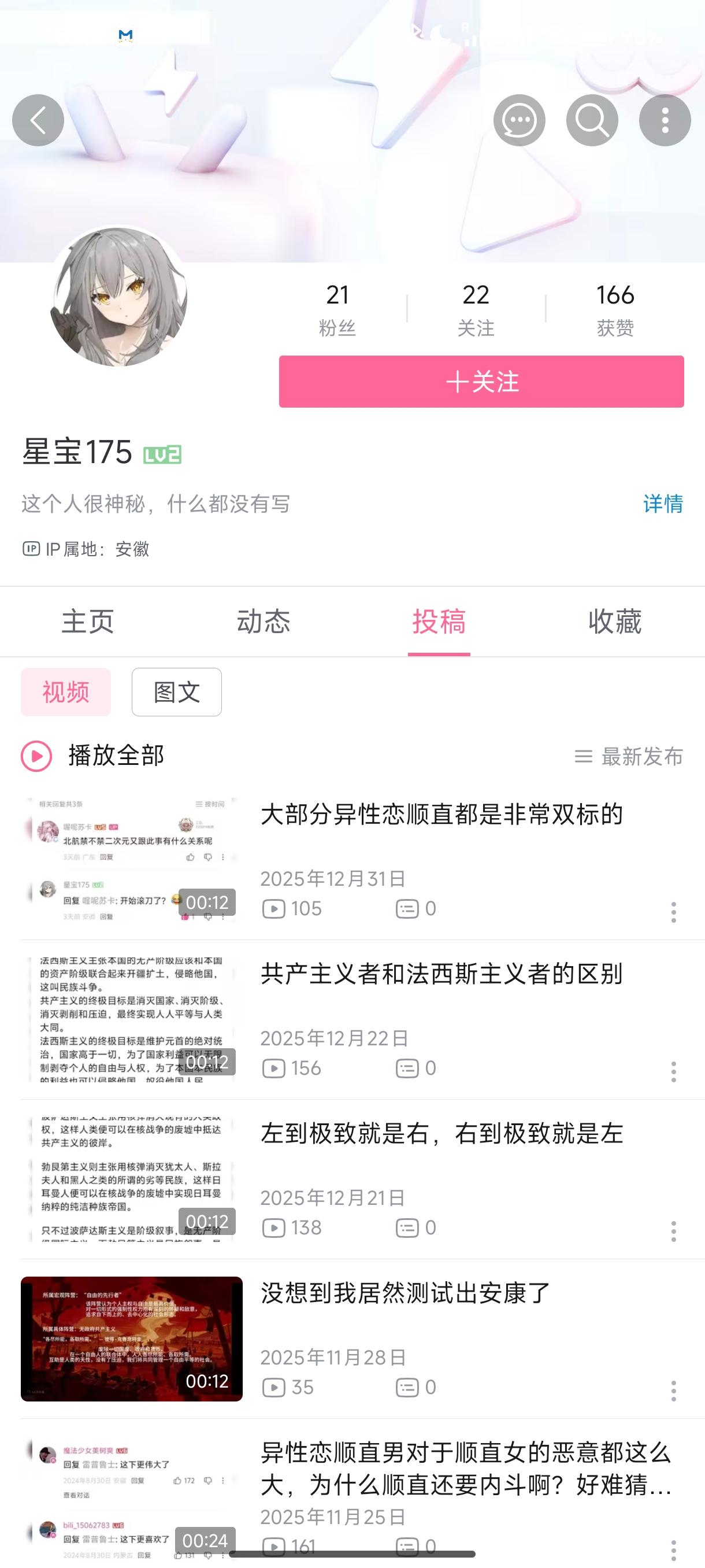Open the 收藏 tab

pos(614,622)
